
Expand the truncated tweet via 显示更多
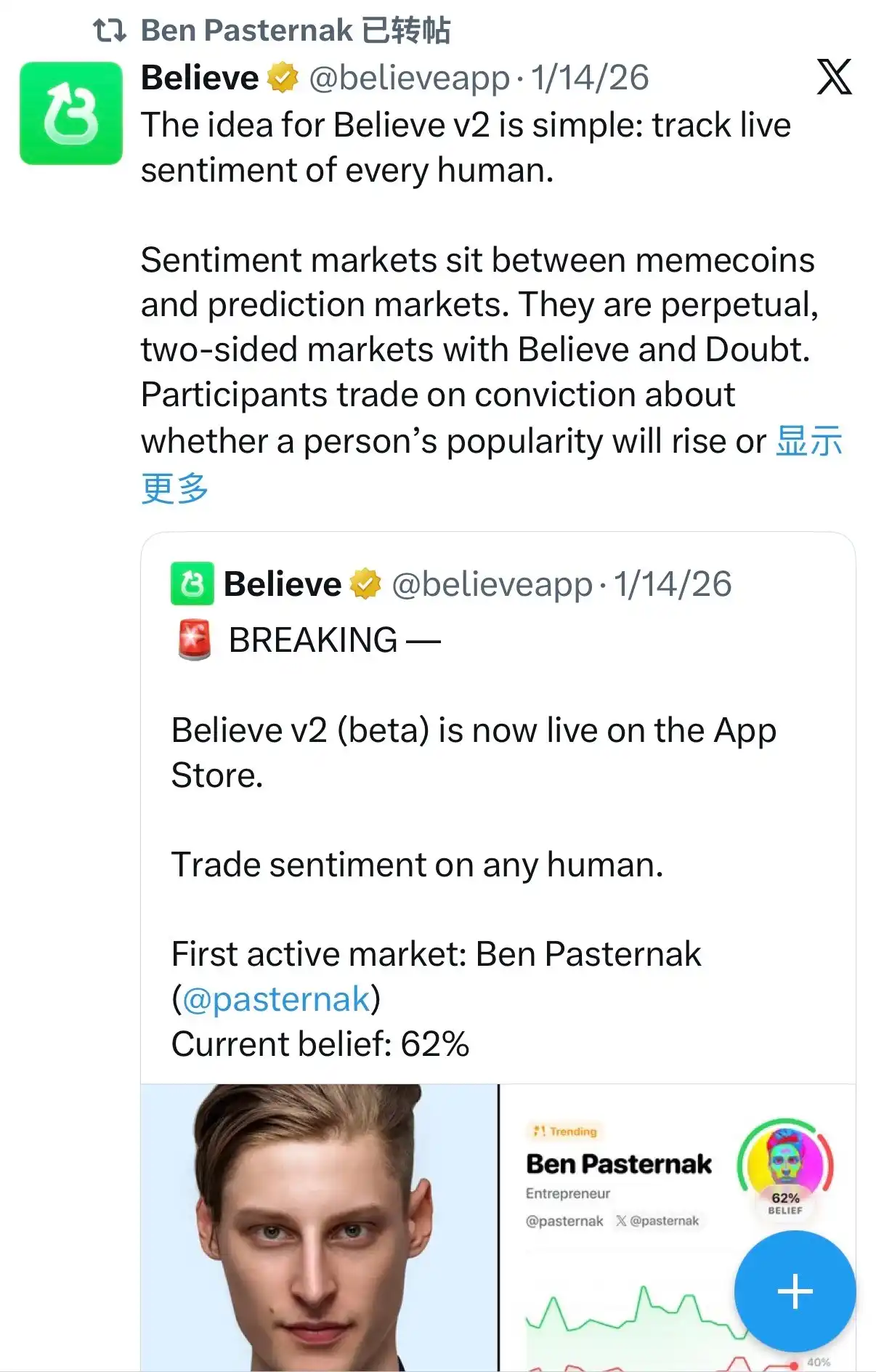click(x=809, y=441)
